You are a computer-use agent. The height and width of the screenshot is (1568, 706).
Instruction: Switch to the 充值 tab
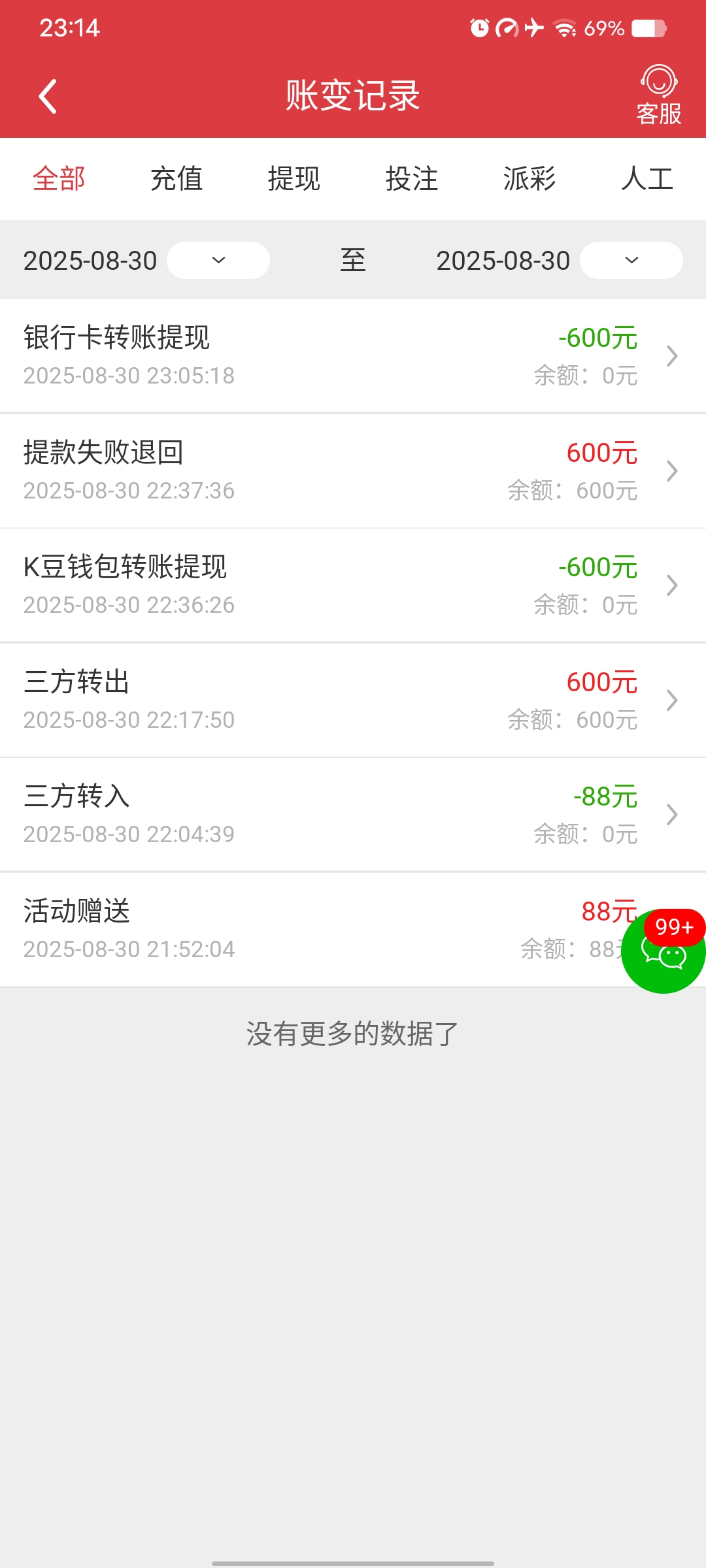pyautogui.click(x=176, y=178)
